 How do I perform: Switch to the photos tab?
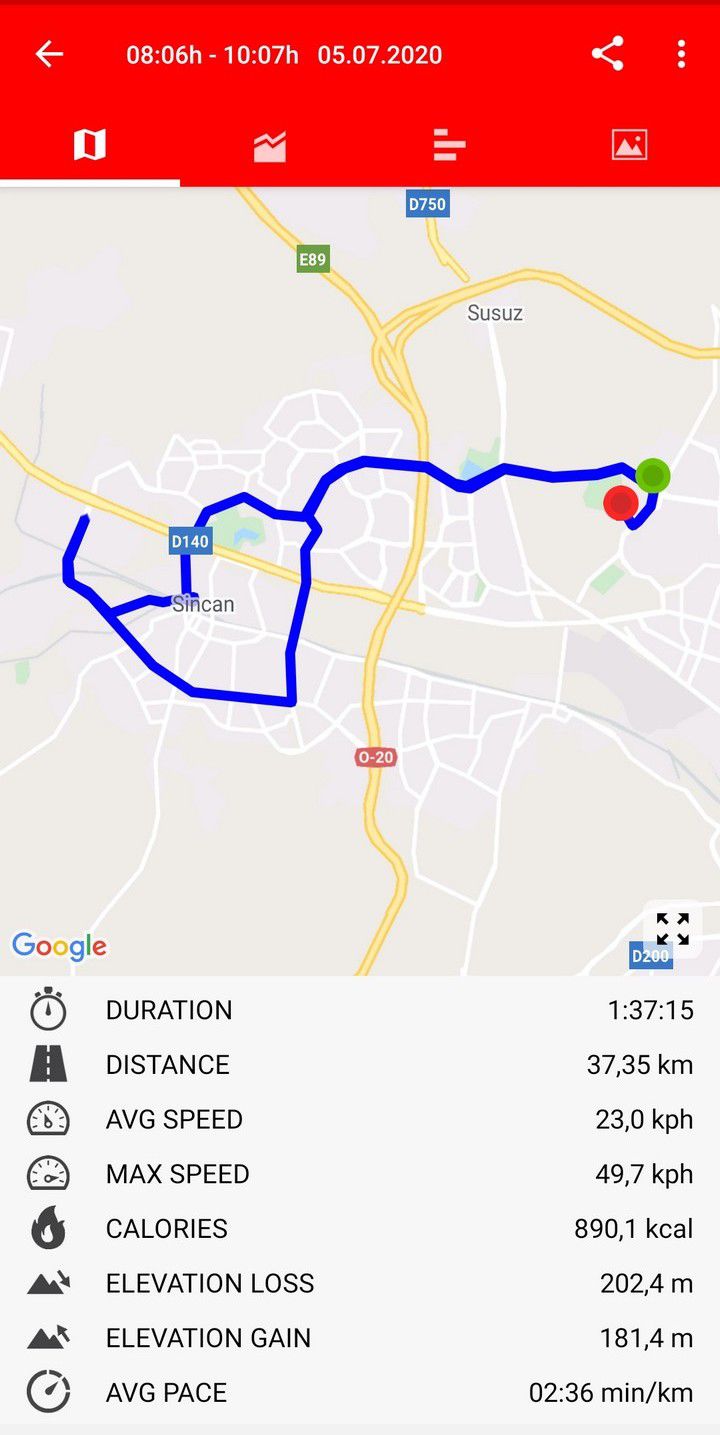click(x=629, y=146)
